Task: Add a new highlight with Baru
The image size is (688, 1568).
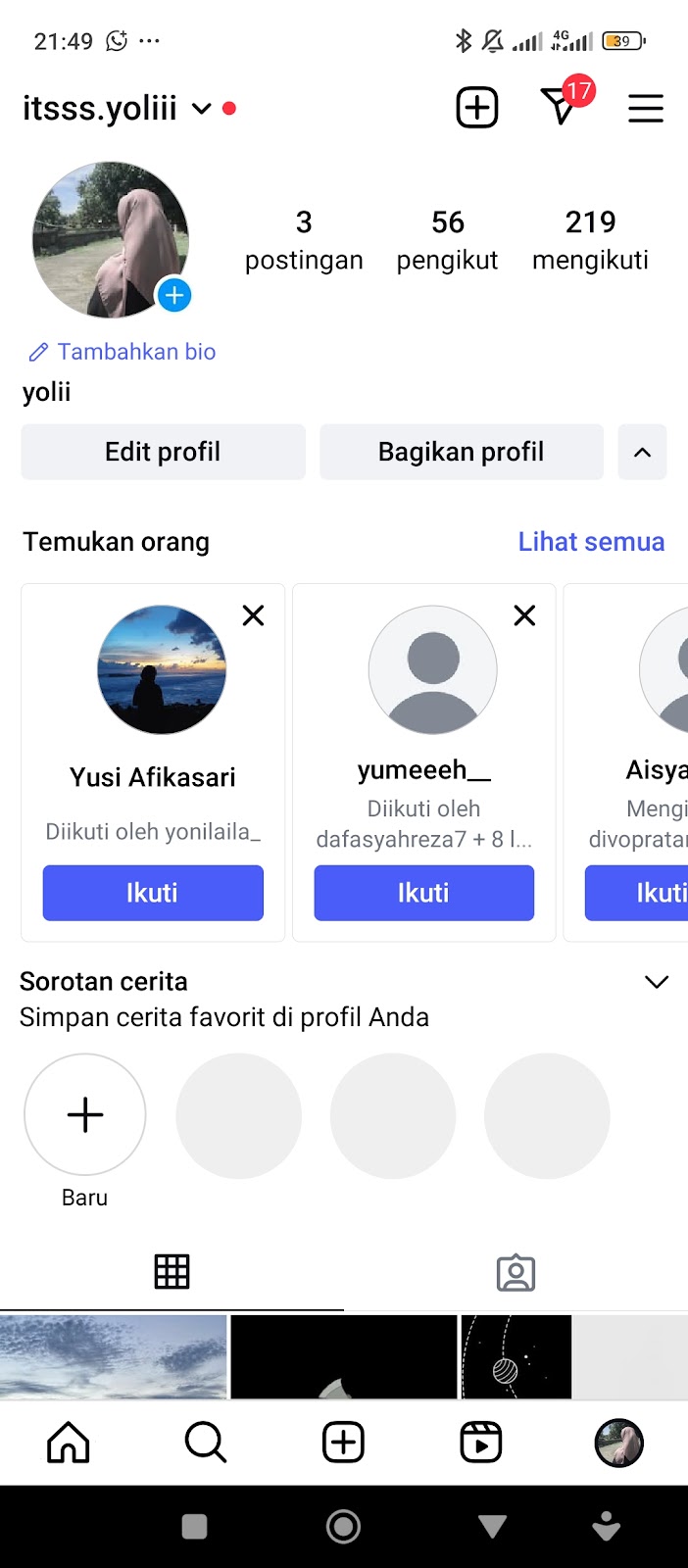Action: click(85, 1115)
